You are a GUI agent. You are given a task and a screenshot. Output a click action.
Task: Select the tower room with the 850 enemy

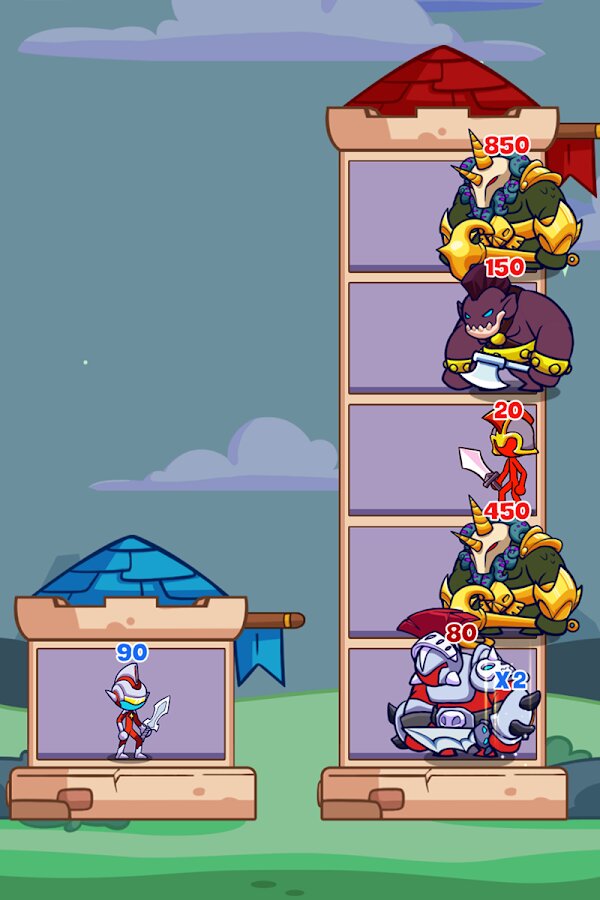[x=440, y=212]
